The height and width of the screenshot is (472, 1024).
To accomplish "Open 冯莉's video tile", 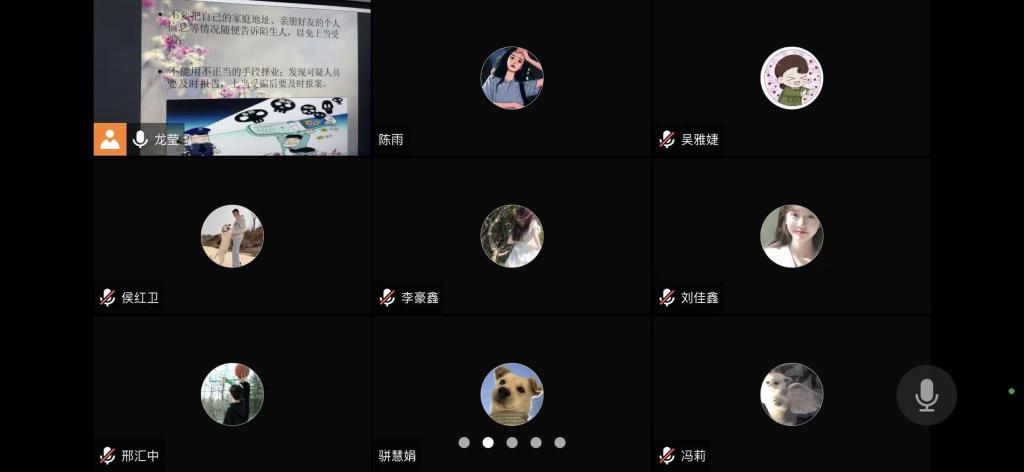I will click(x=791, y=393).
